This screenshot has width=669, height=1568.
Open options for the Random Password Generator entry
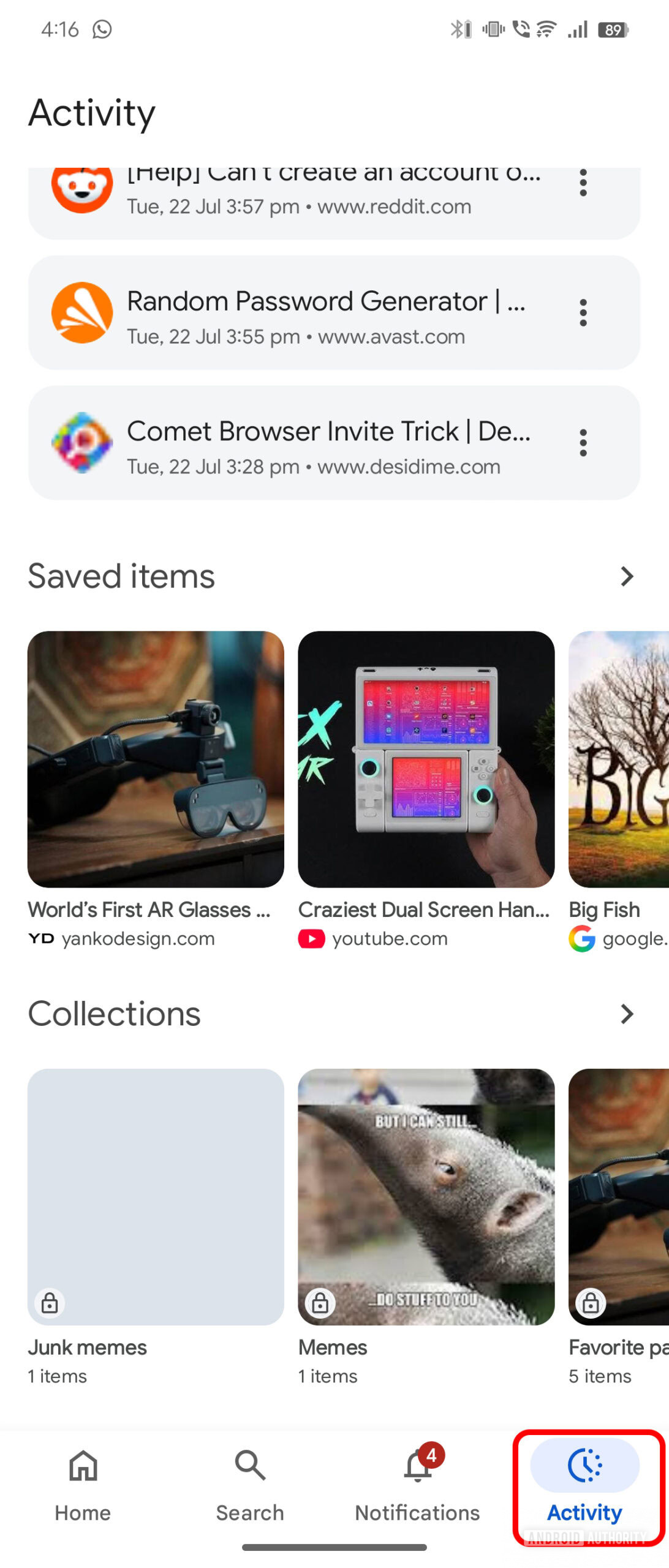click(583, 313)
